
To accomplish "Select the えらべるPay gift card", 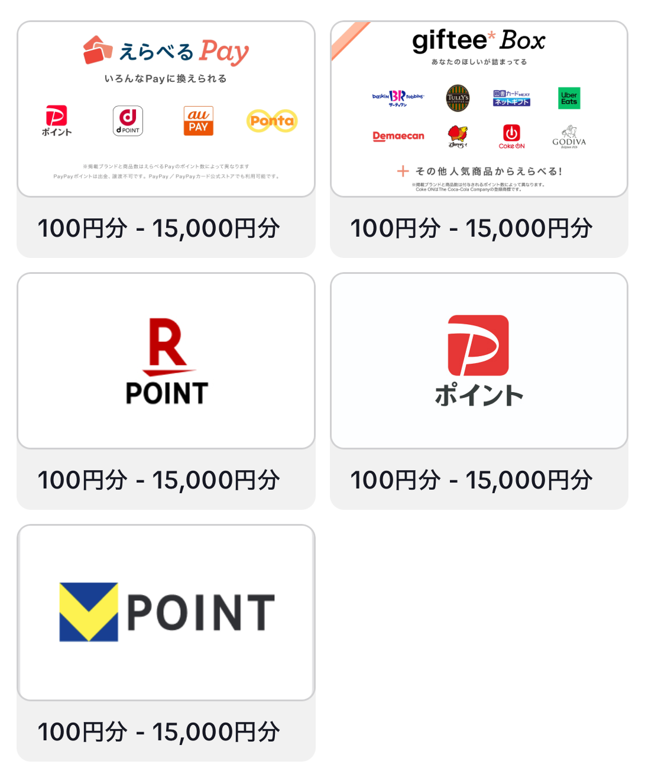I will coord(166,109).
